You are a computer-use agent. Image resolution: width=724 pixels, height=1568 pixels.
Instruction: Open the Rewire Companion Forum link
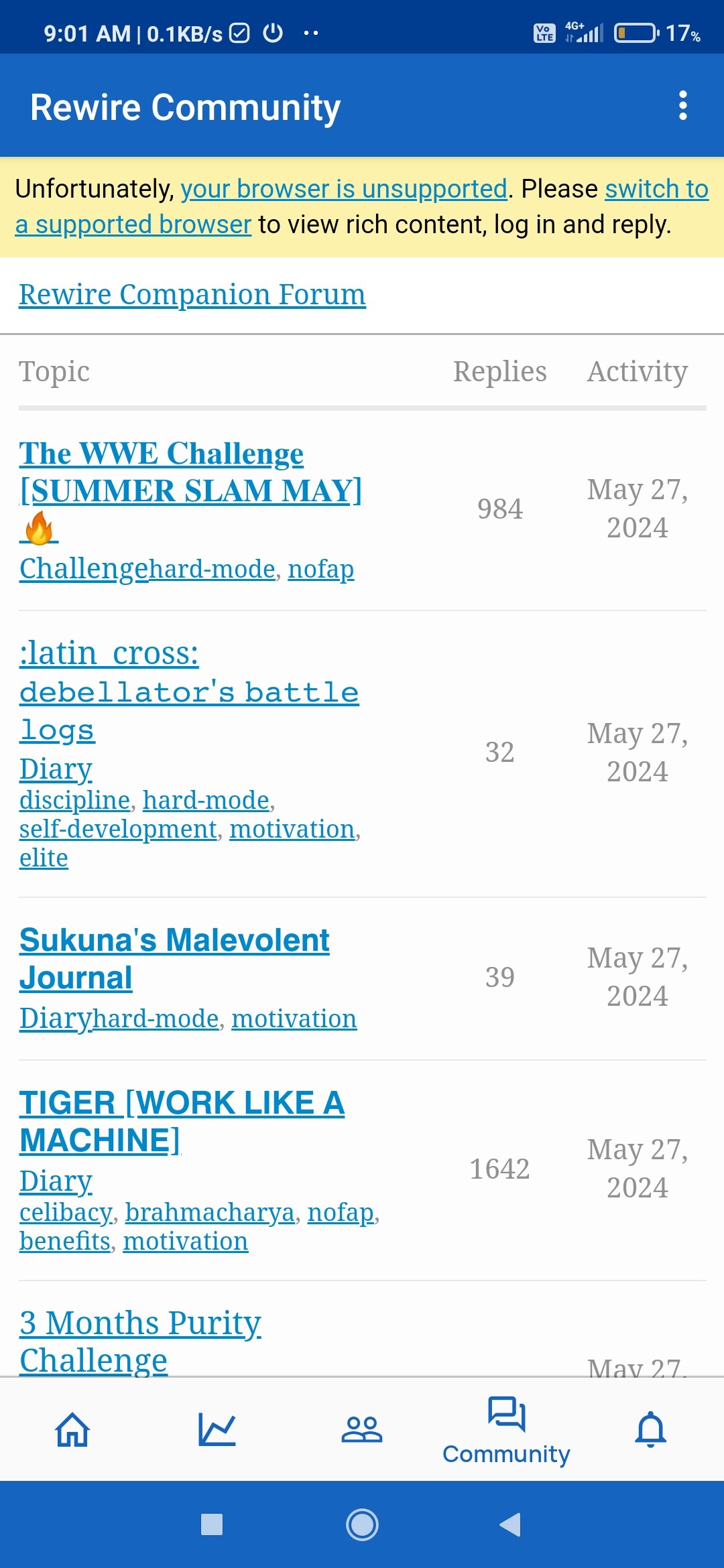point(192,294)
